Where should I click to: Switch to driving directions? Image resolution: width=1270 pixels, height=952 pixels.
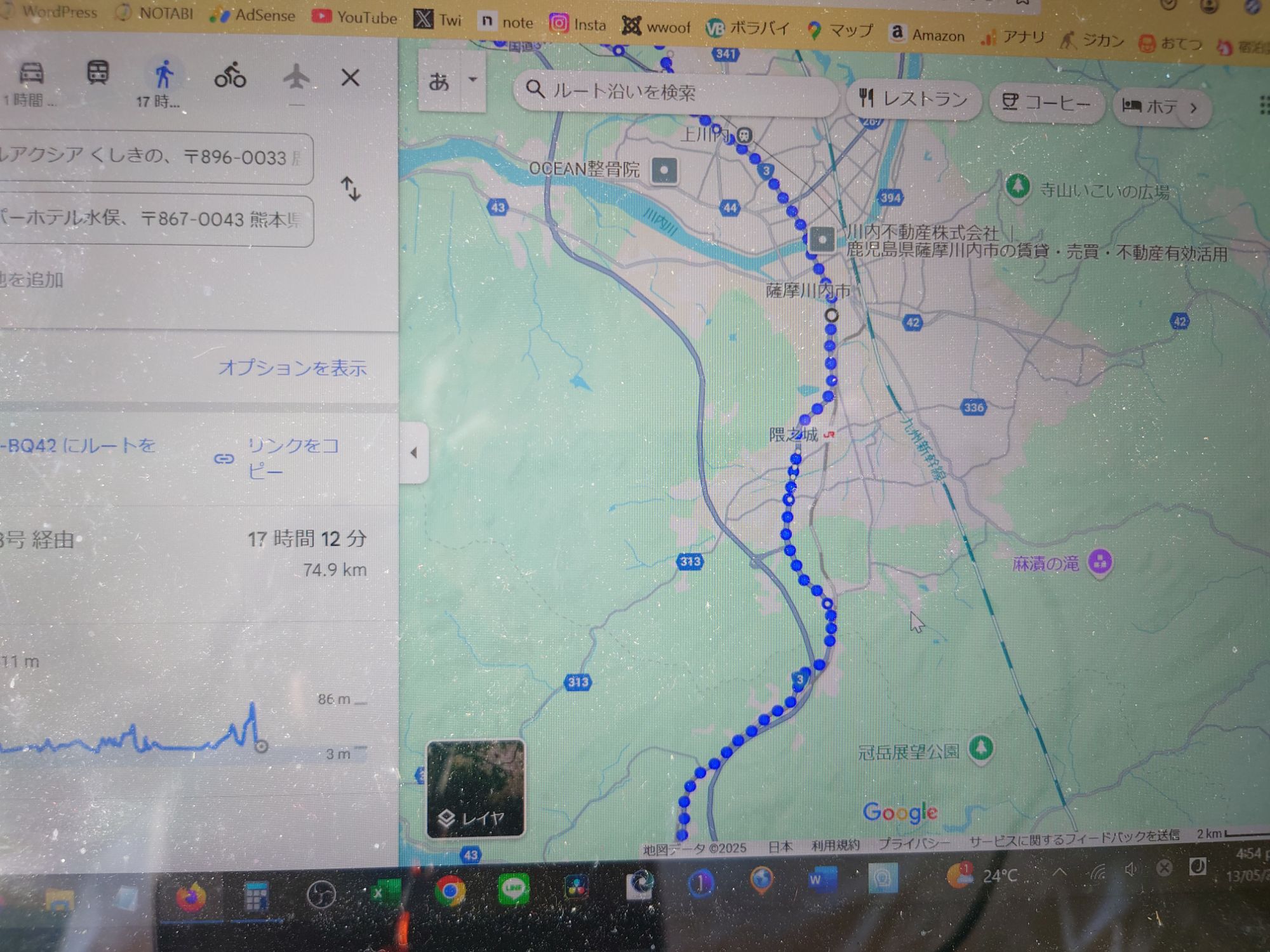point(30,75)
